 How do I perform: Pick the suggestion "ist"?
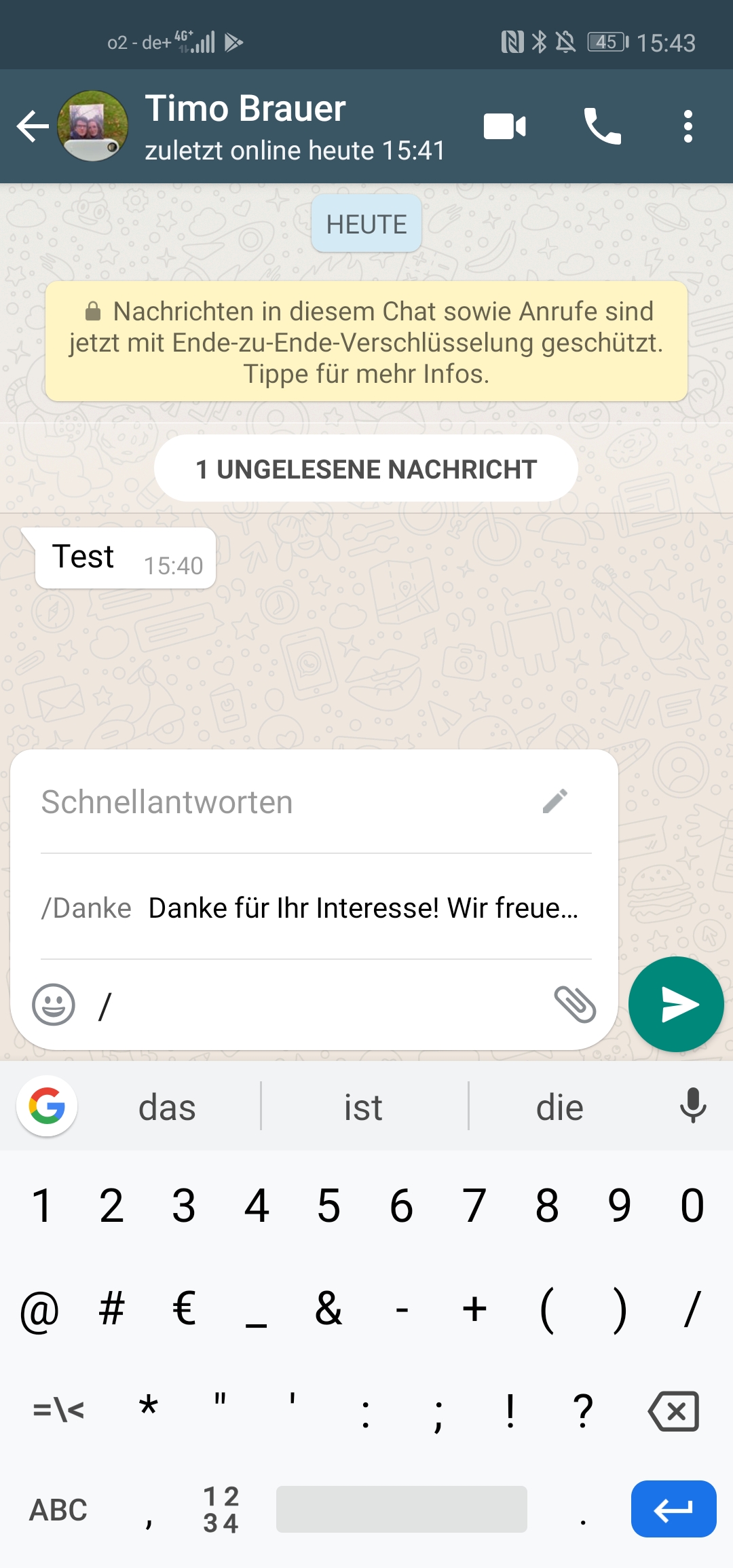click(x=363, y=1108)
